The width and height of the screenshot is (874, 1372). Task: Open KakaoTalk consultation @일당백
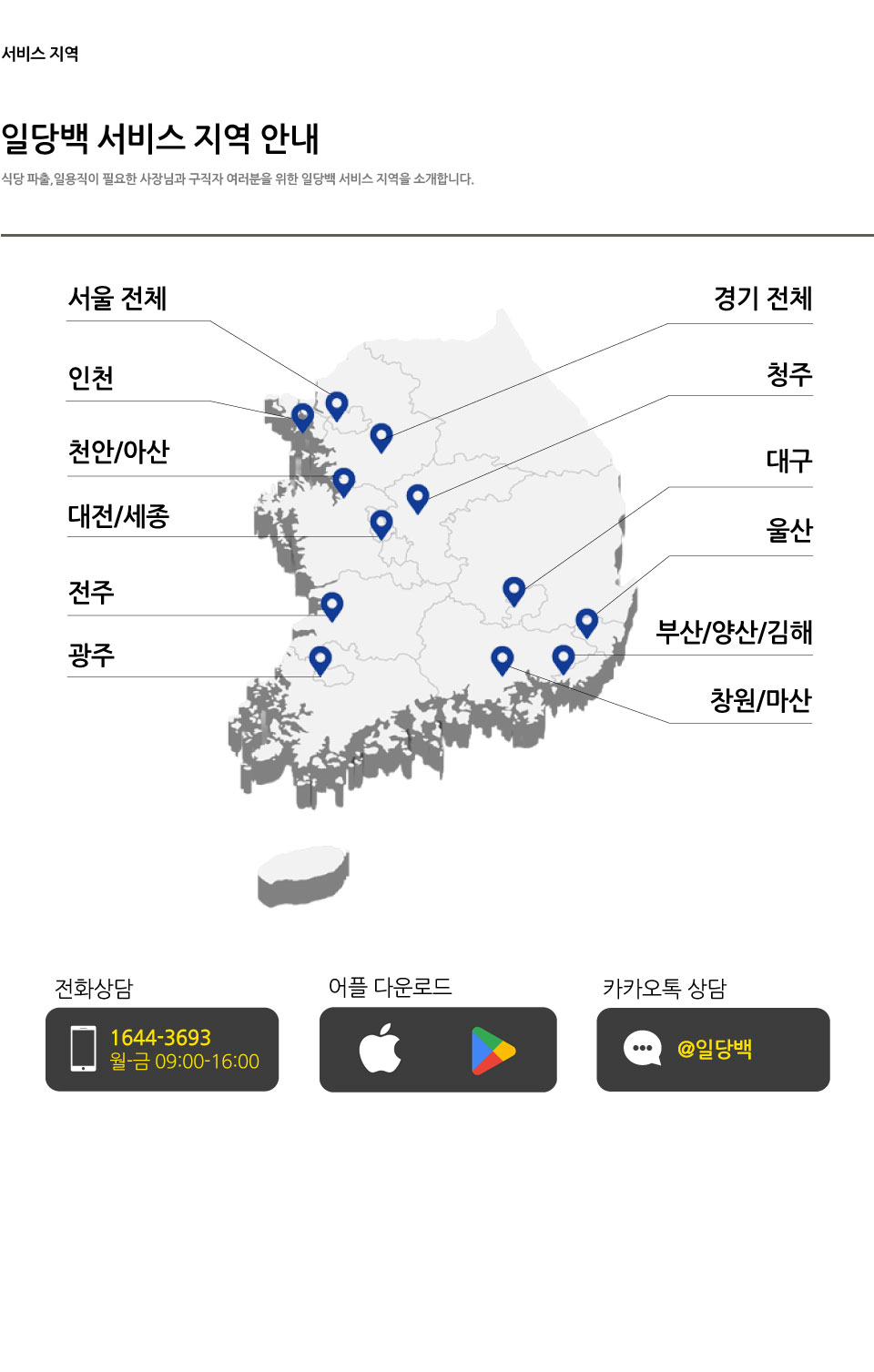pyautogui.click(x=713, y=1049)
